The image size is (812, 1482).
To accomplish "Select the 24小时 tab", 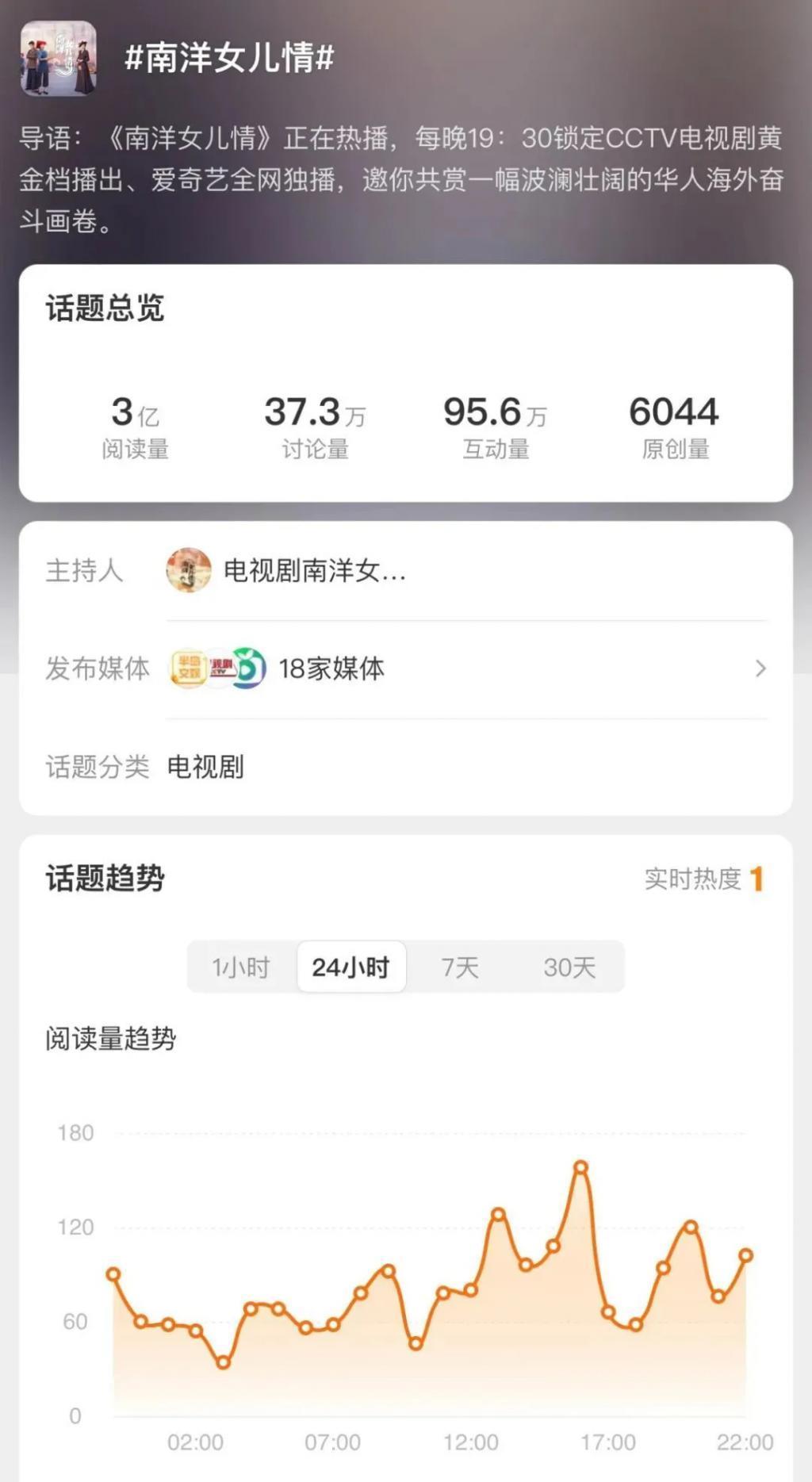I will pos(351,967).
